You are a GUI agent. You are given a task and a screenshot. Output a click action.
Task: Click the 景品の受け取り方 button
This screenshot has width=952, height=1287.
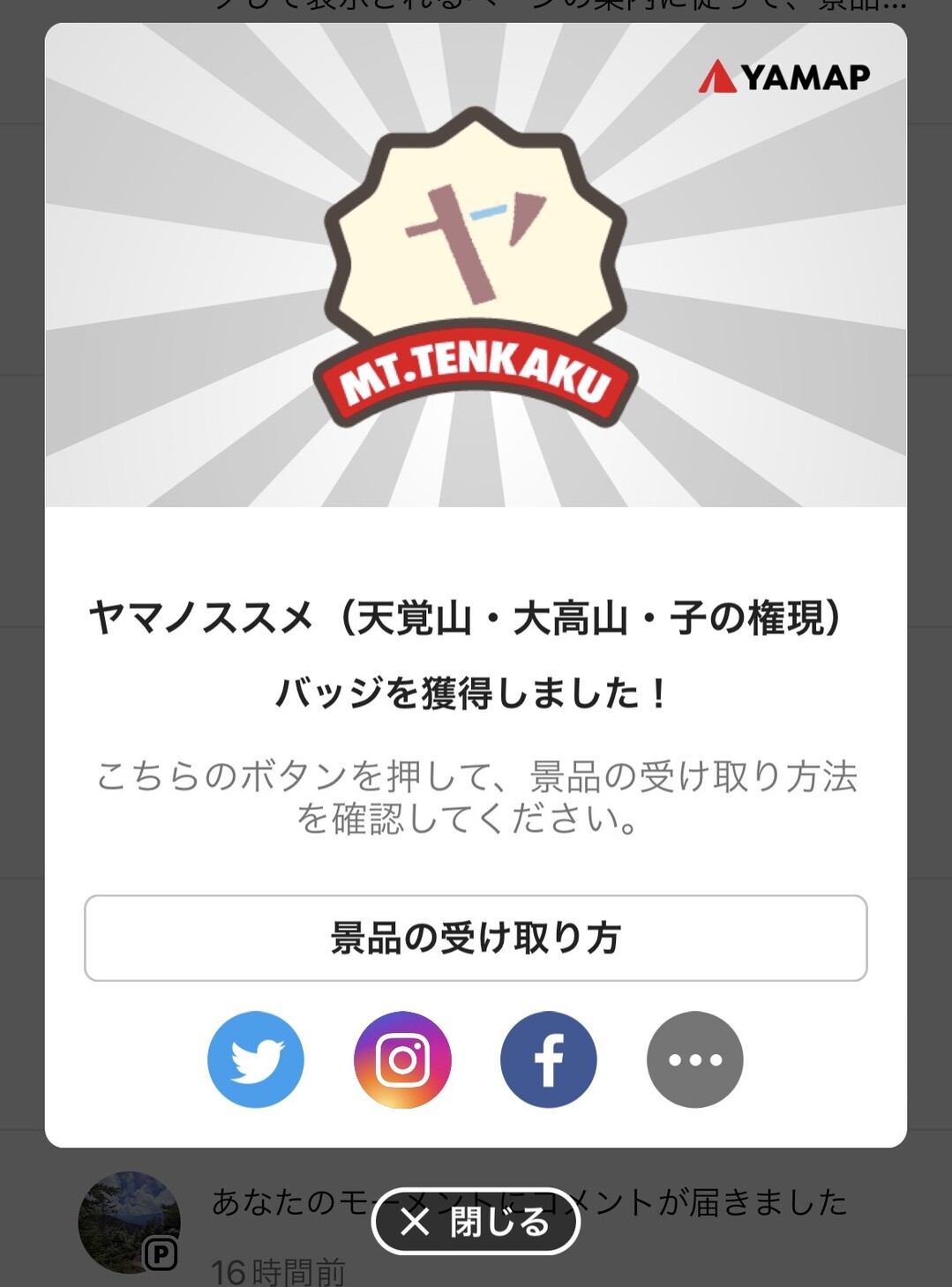(x=475, y=937)
